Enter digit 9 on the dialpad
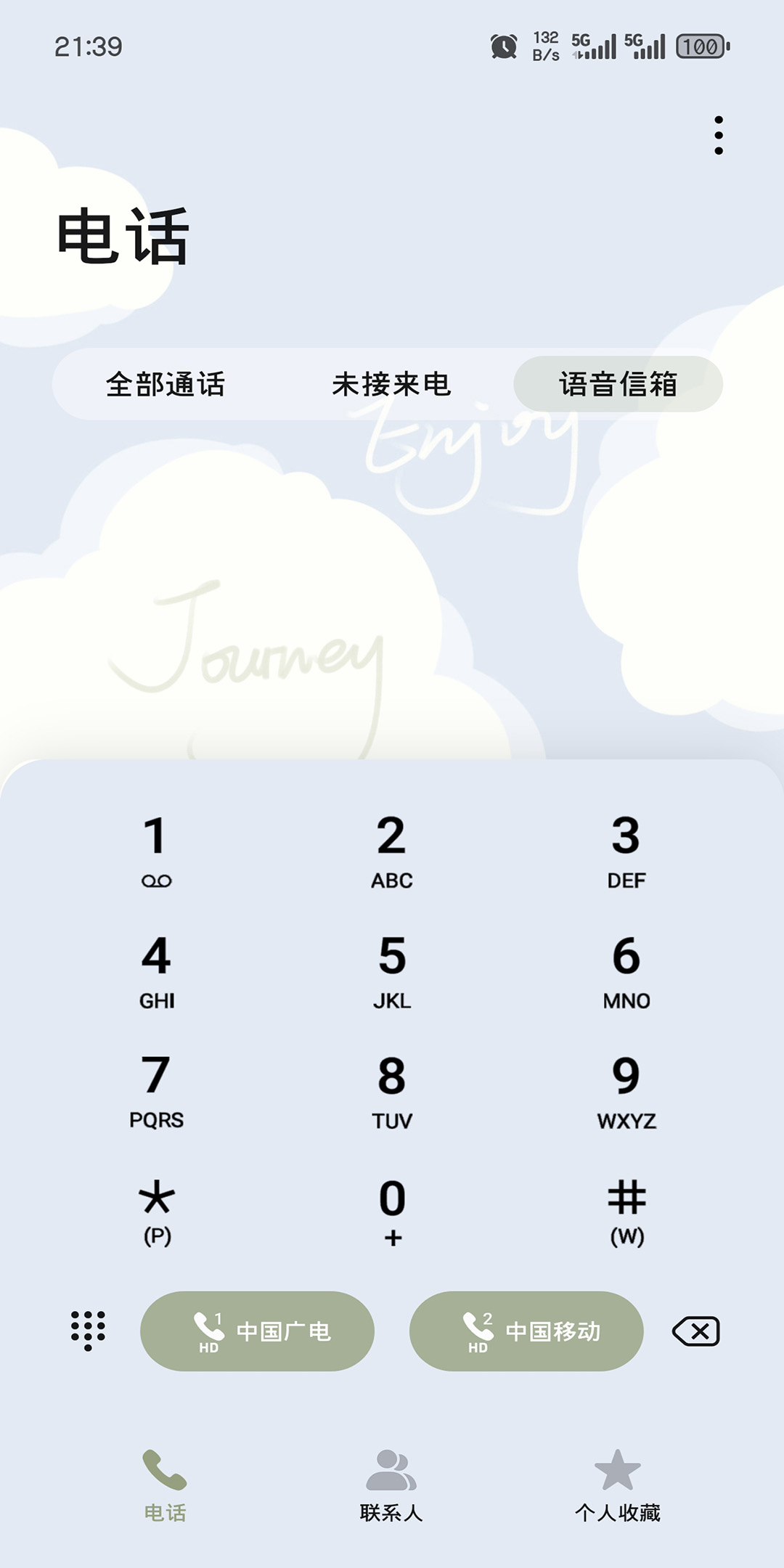 [x=626, y=1090]
